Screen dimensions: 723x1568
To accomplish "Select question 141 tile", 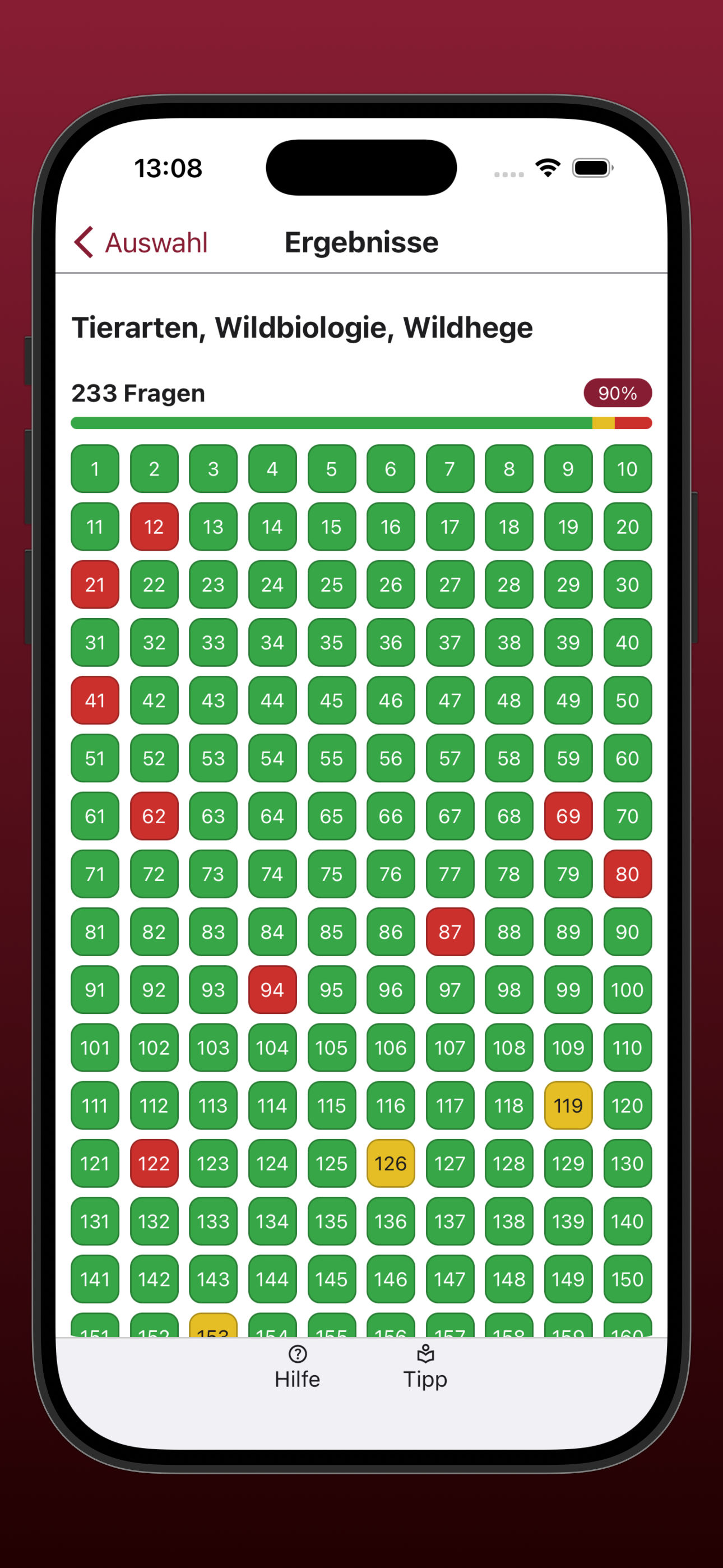I will [95, 1279].
